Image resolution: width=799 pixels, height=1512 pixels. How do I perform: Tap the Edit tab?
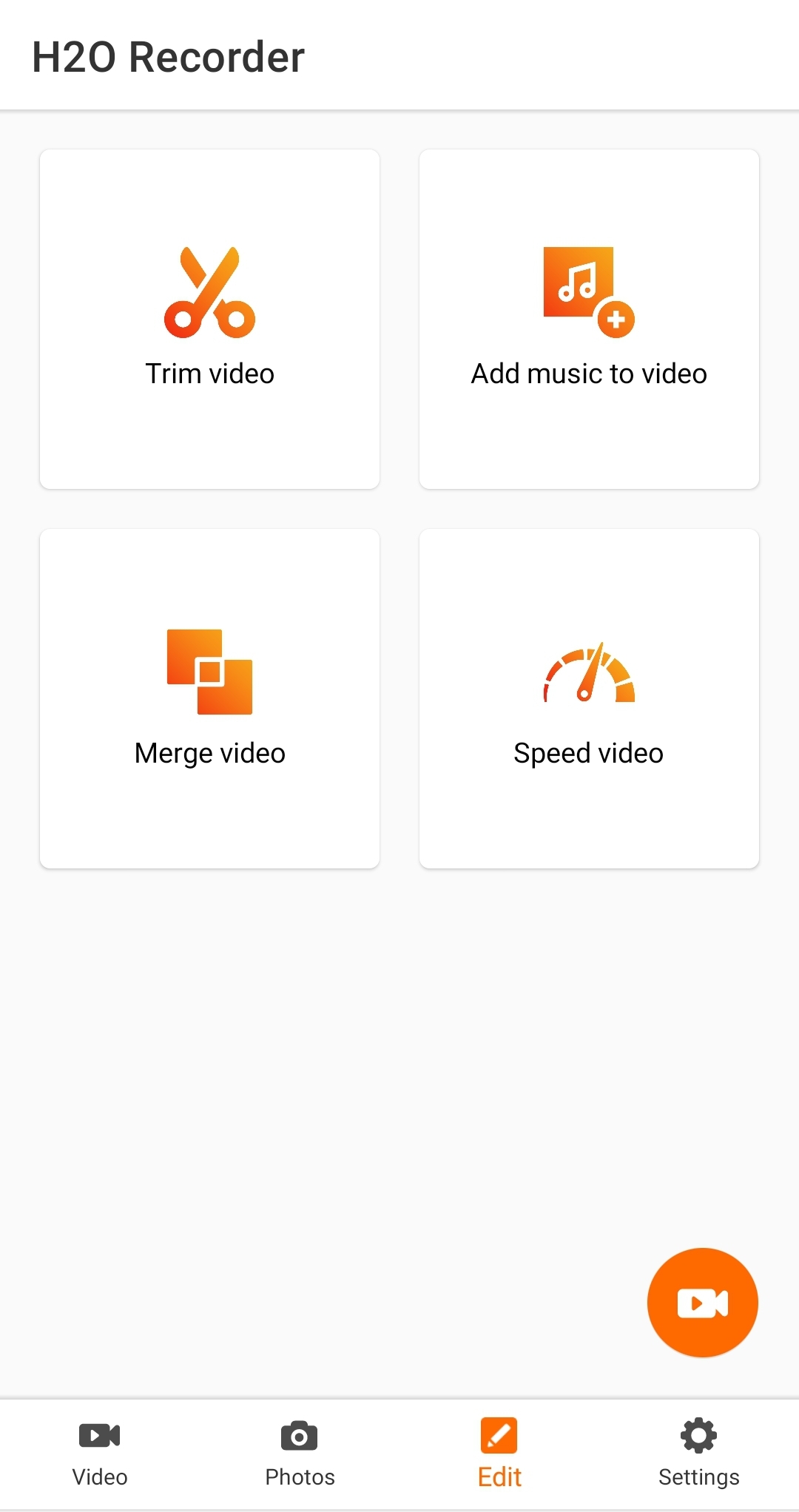point(499,1454)
